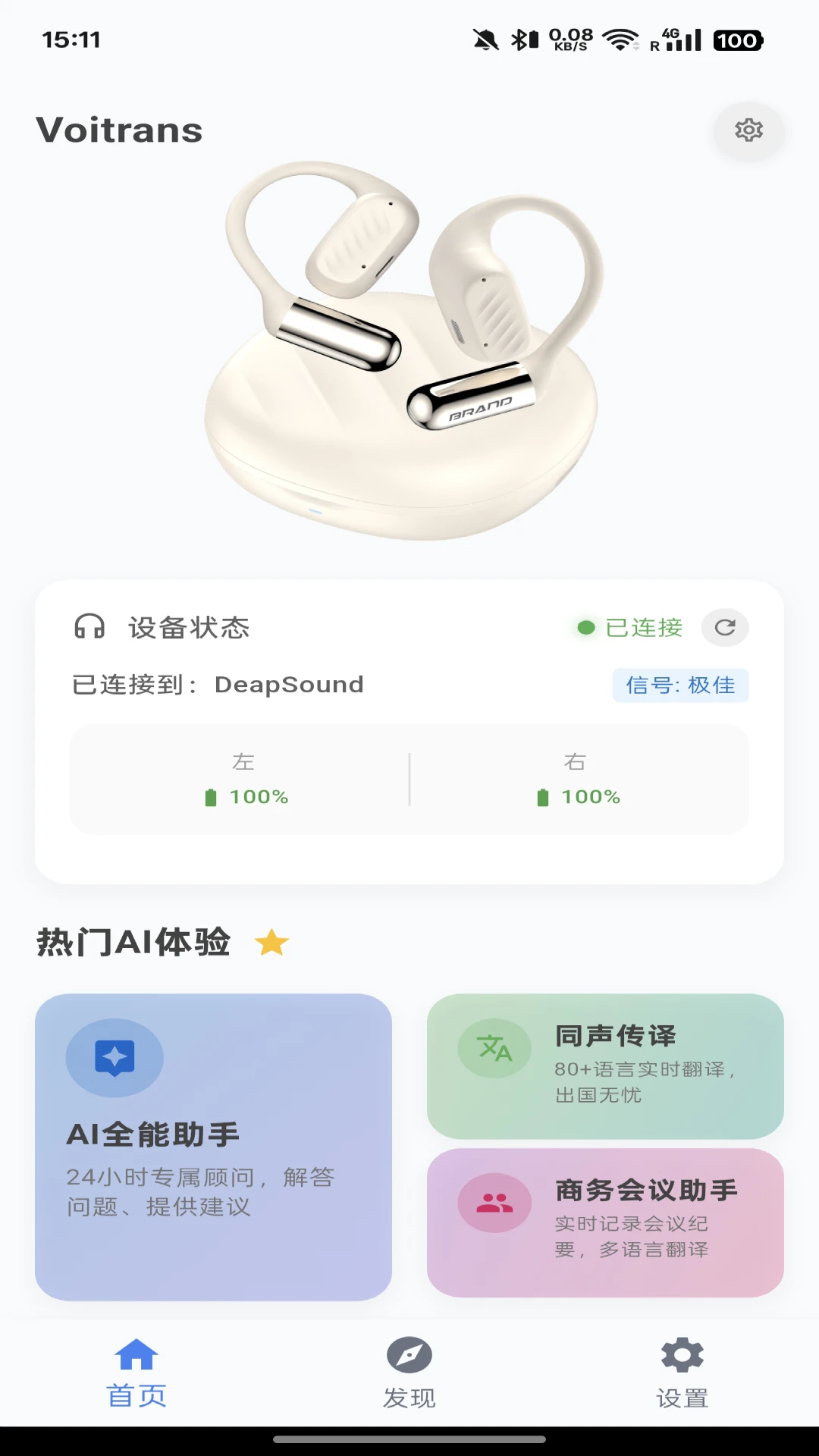
Task: Open the 同声传译 translation card
Action: point(605,1066)
